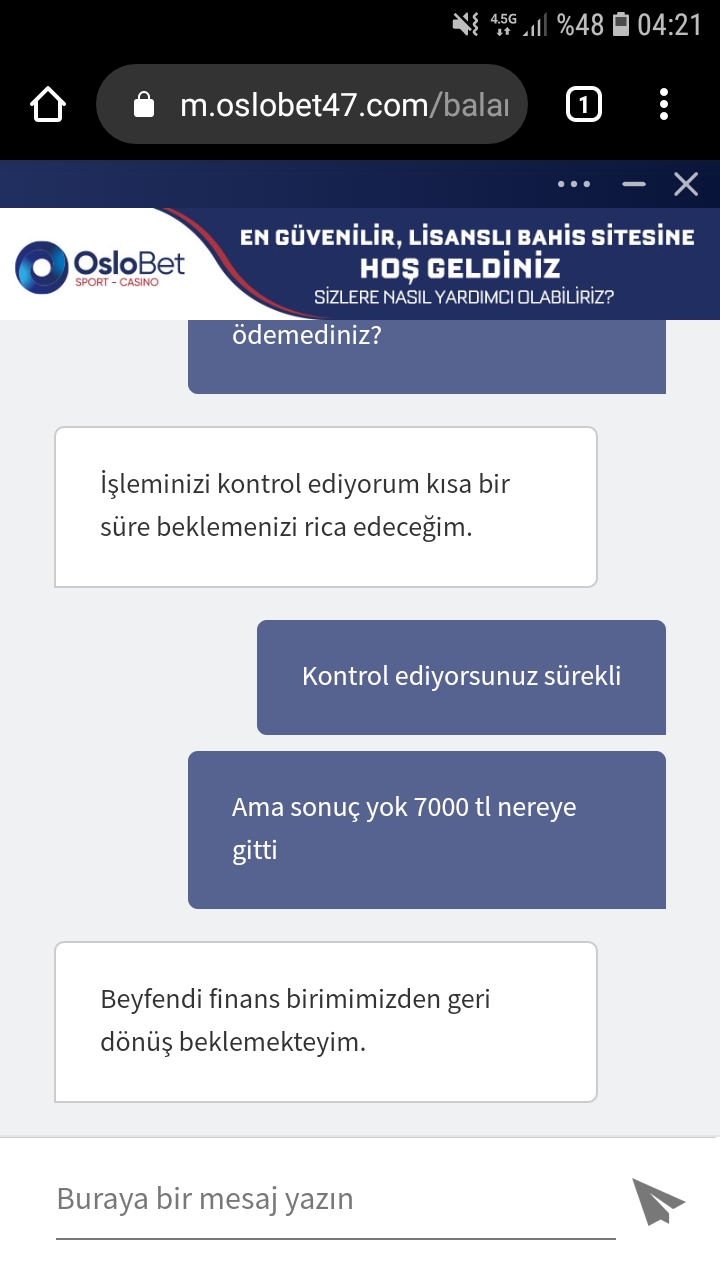This screenshot has width=720, height=1280.
Task: Send the message with the paper plane icon
Action: (658, 1201)
